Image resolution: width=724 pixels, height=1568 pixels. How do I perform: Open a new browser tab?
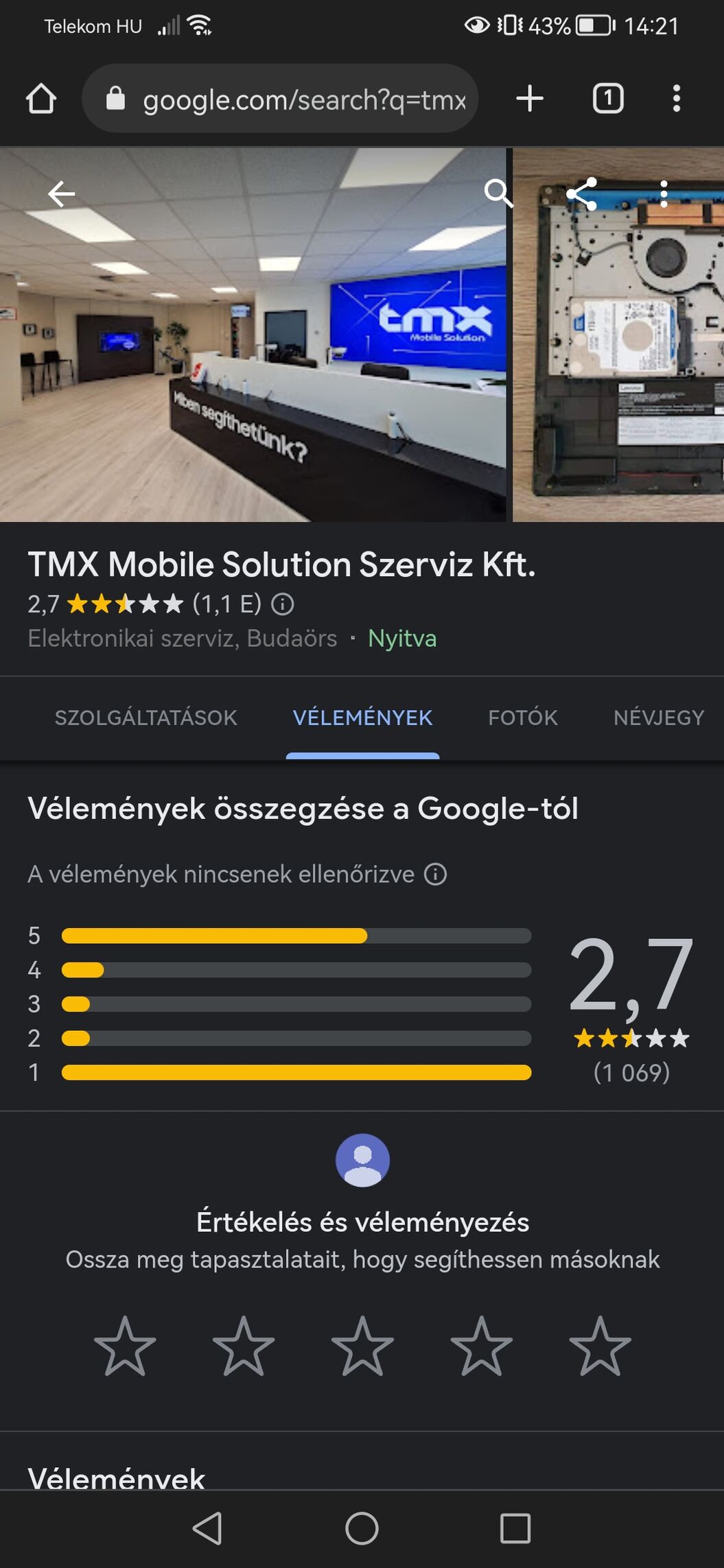(x=530, y=99)
